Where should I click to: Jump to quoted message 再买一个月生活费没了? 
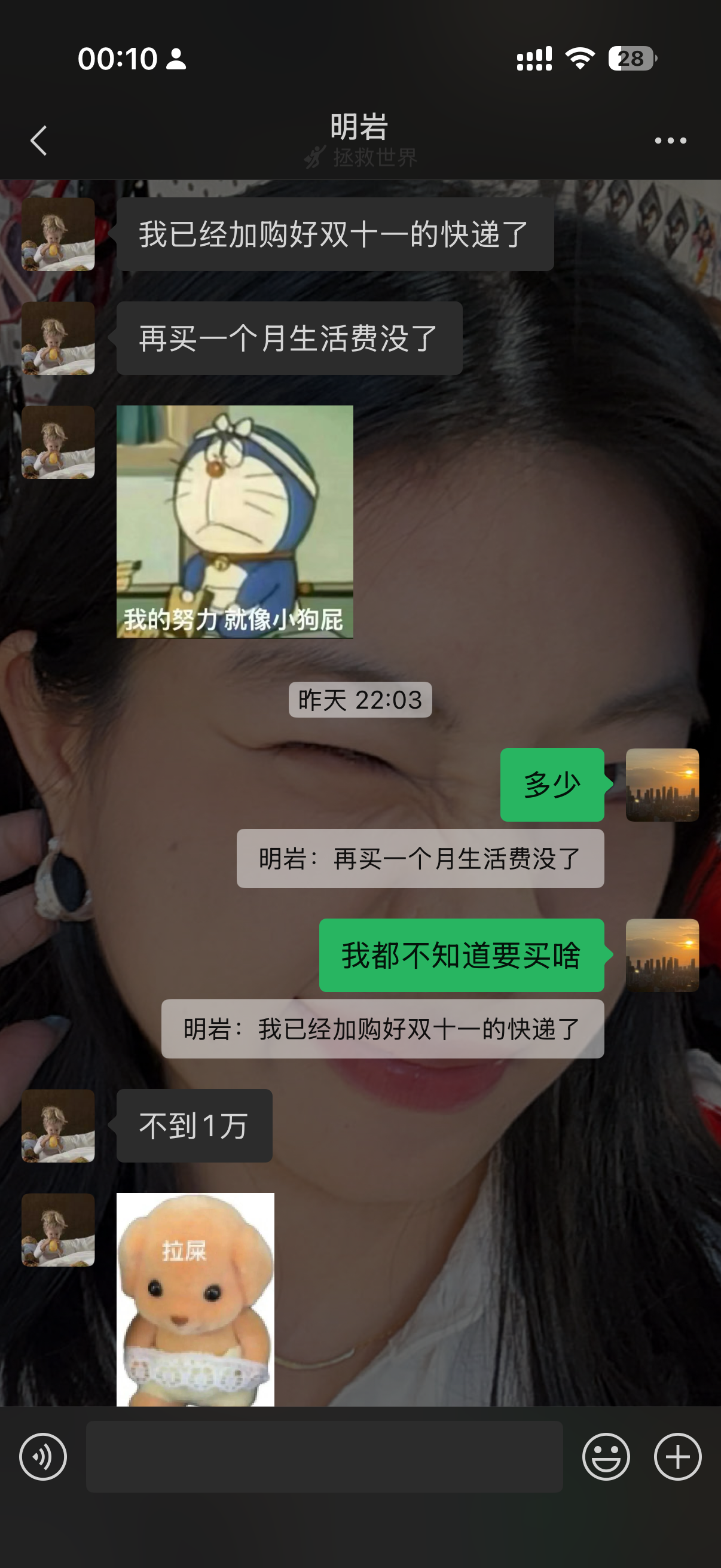[420, 858]
